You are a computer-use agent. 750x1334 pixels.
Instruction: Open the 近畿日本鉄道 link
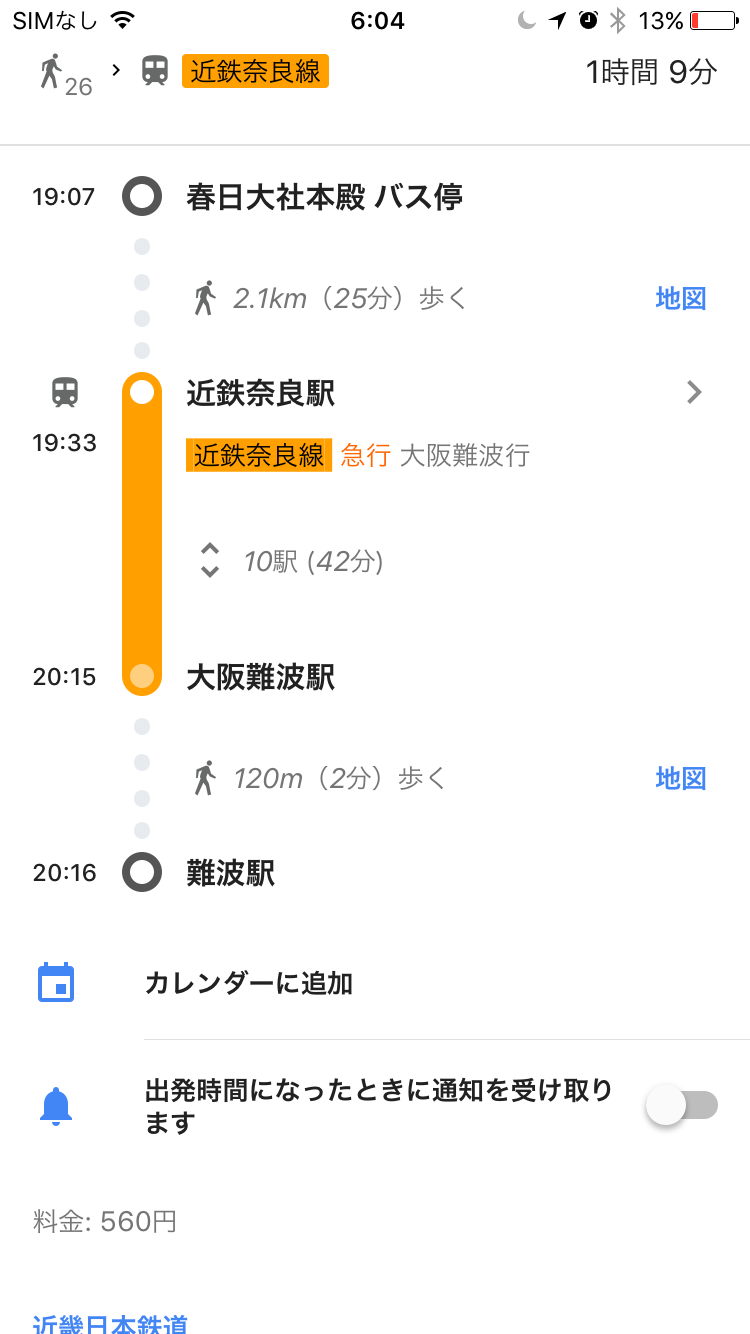110,1324
